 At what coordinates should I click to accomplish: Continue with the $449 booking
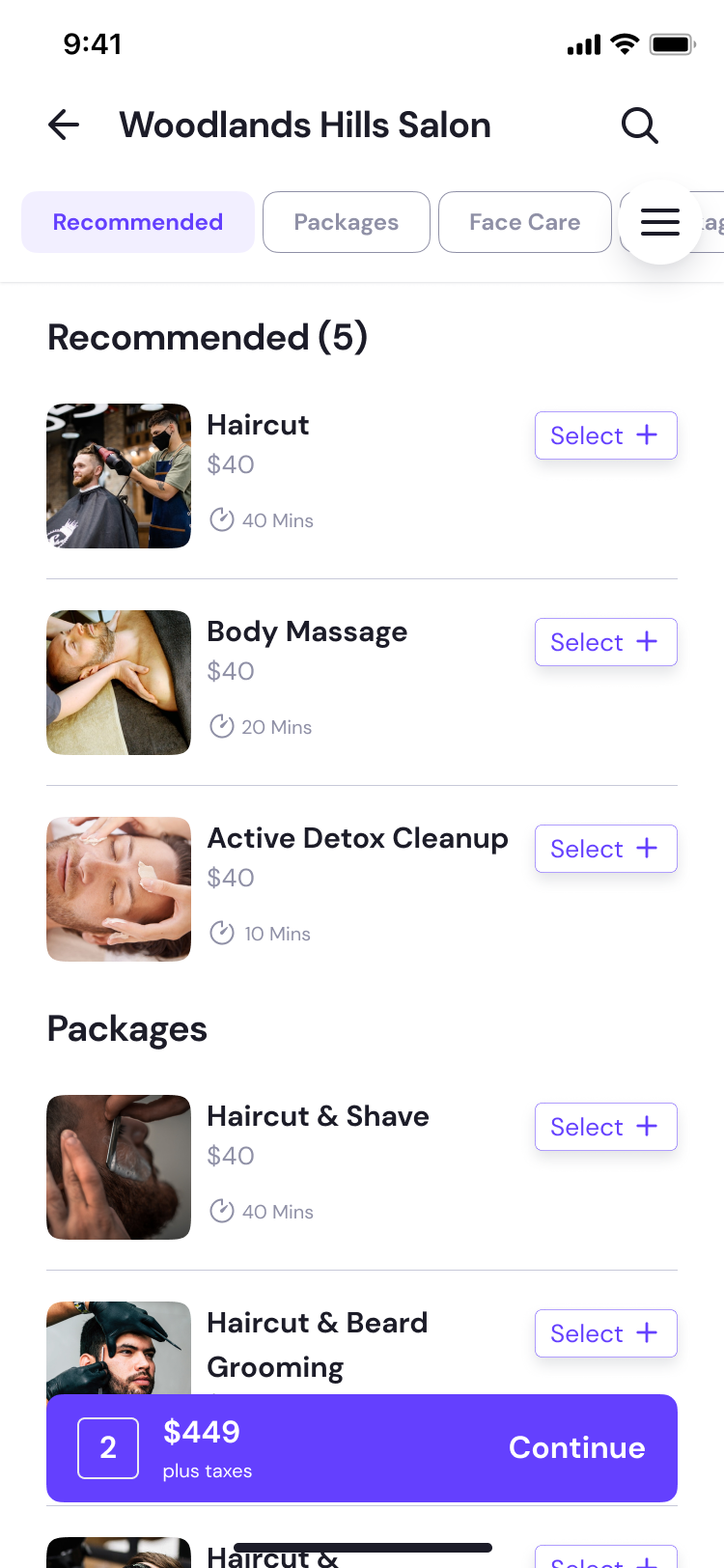click(576, 1447)
